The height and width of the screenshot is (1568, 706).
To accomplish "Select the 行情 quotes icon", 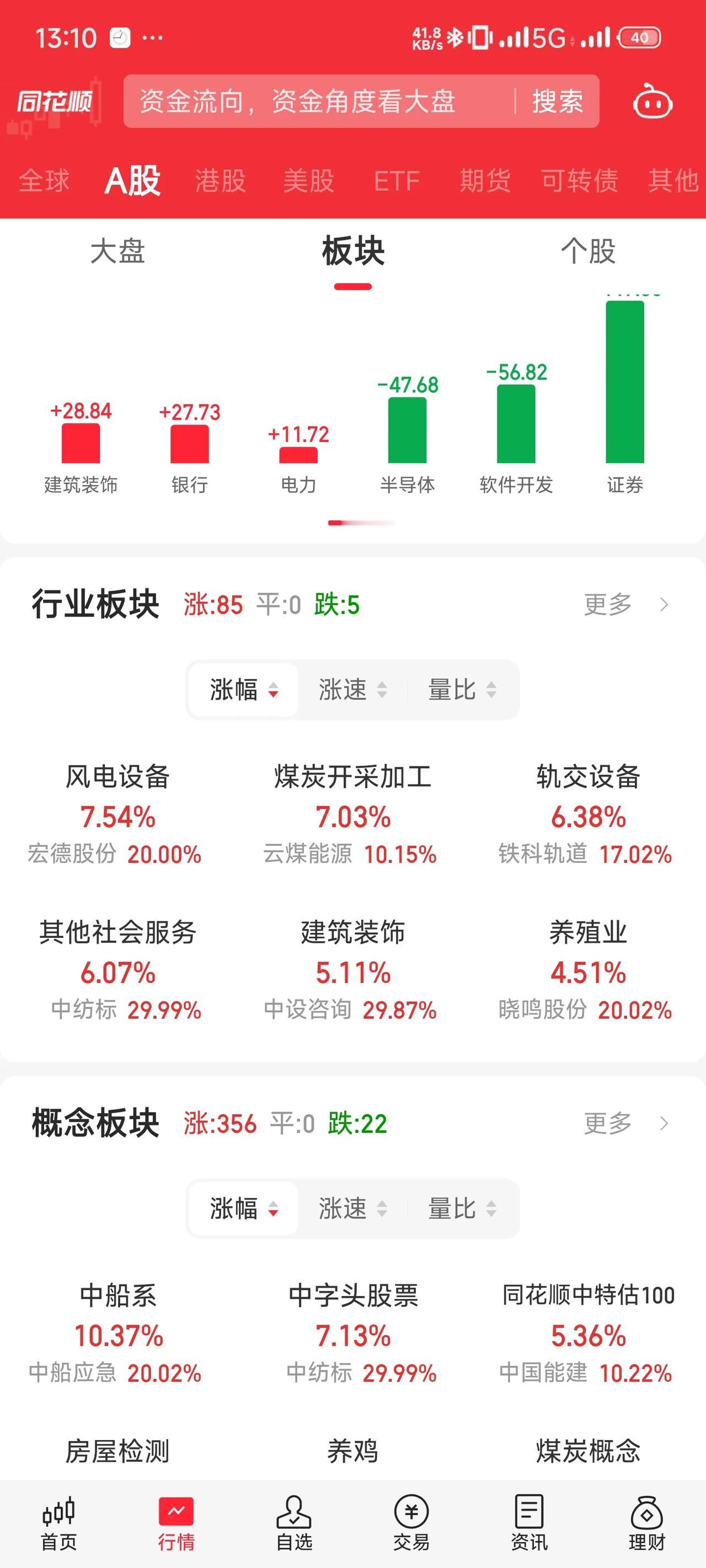I will pos(176,1516).
